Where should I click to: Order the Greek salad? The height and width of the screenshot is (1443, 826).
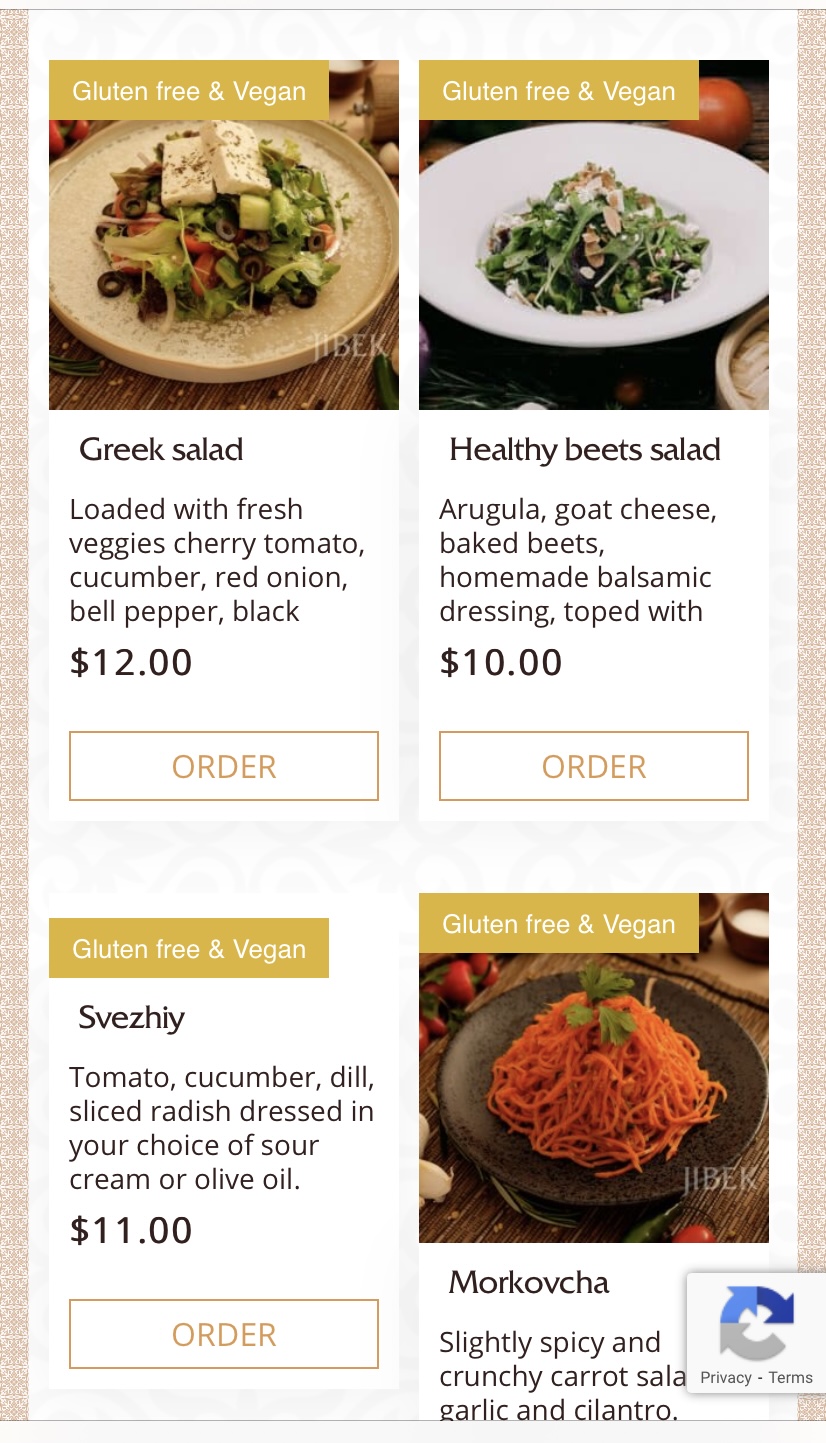point(224,766)
